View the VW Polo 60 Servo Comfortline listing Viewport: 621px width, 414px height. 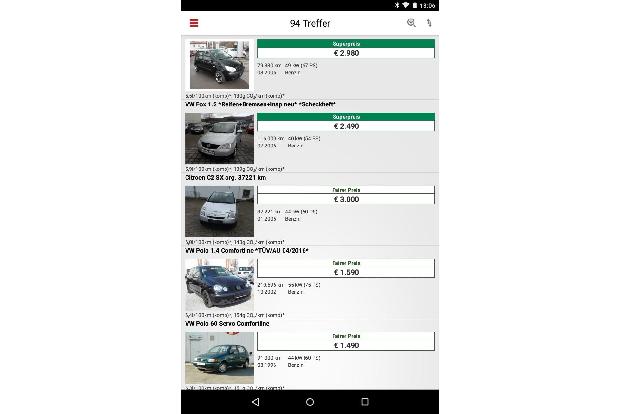(310, 356)
